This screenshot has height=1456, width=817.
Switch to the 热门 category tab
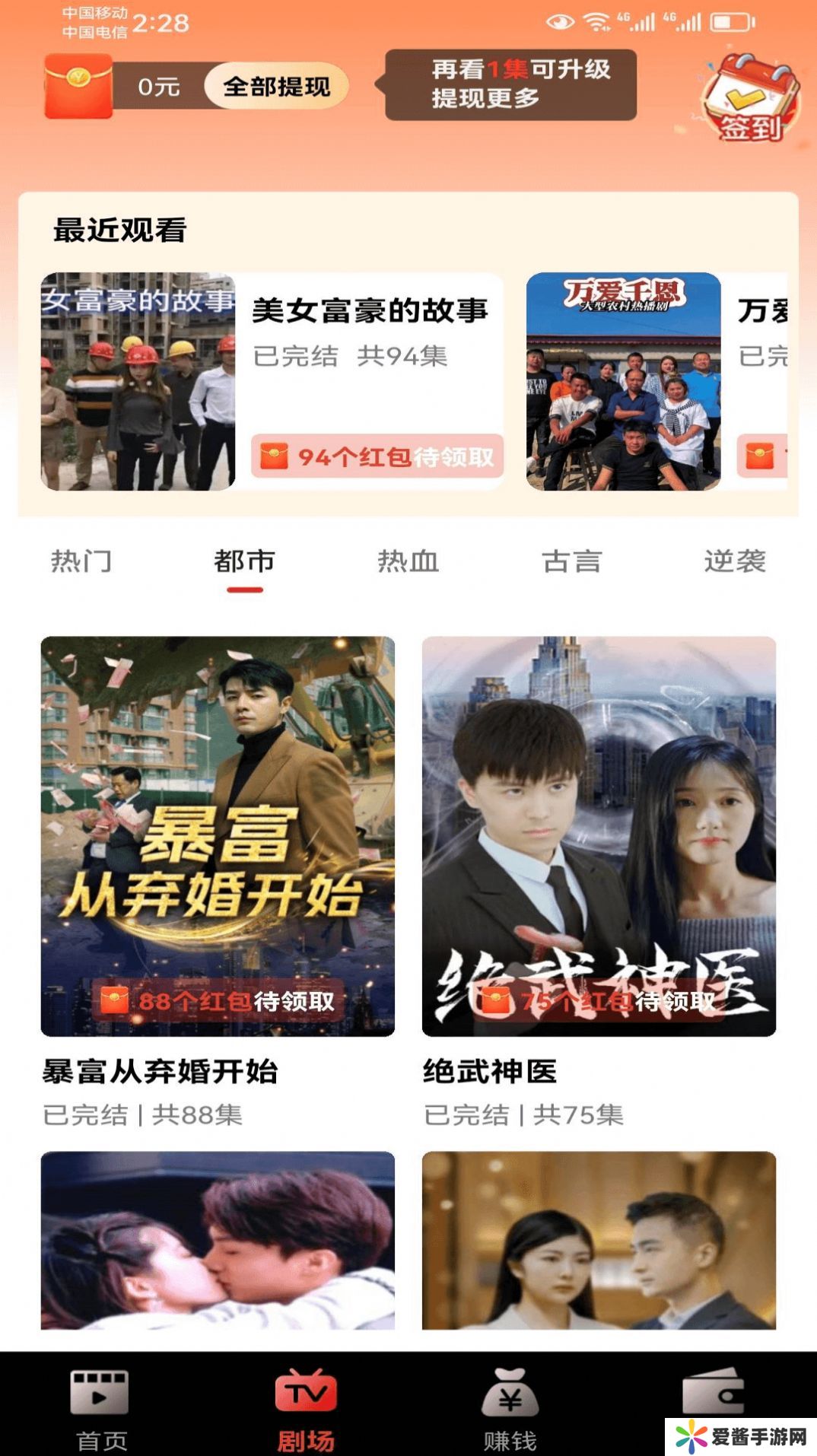[81, 561]
